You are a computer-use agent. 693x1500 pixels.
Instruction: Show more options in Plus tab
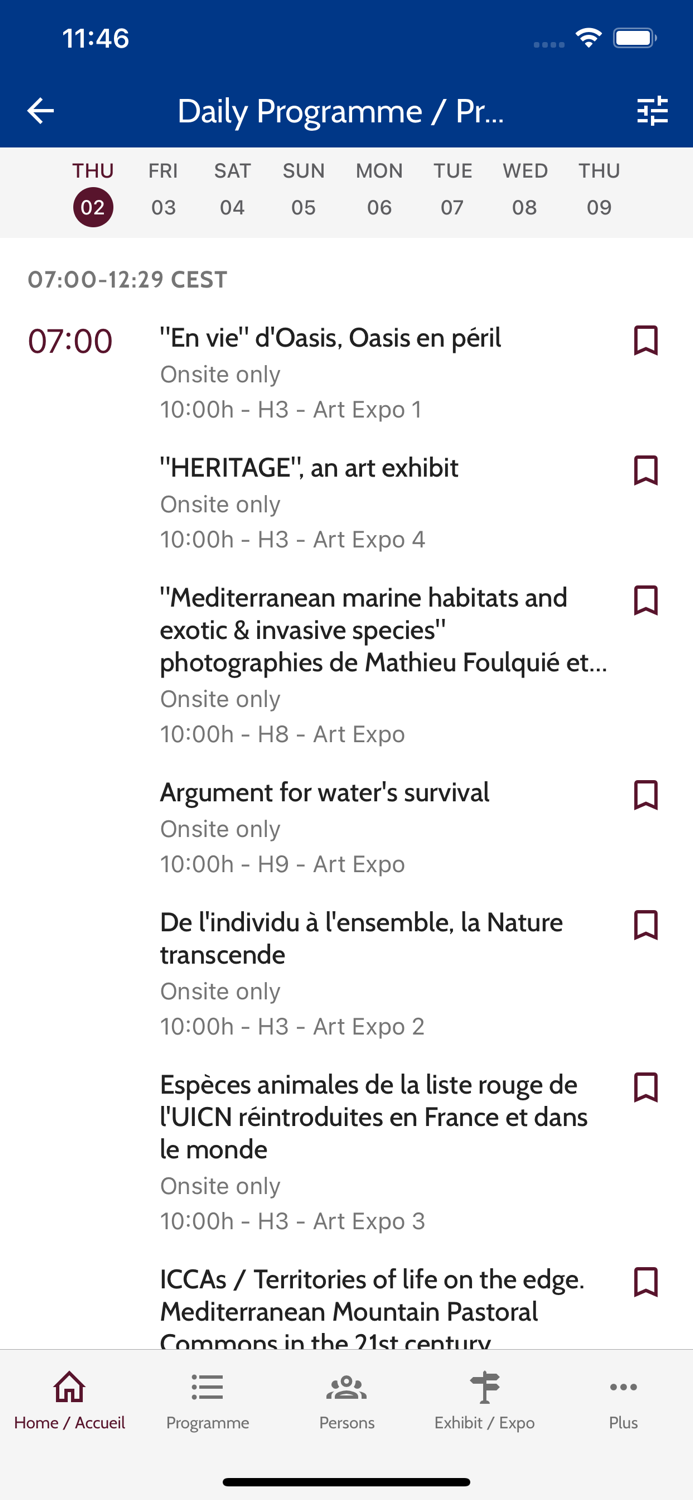(623, 1401)
